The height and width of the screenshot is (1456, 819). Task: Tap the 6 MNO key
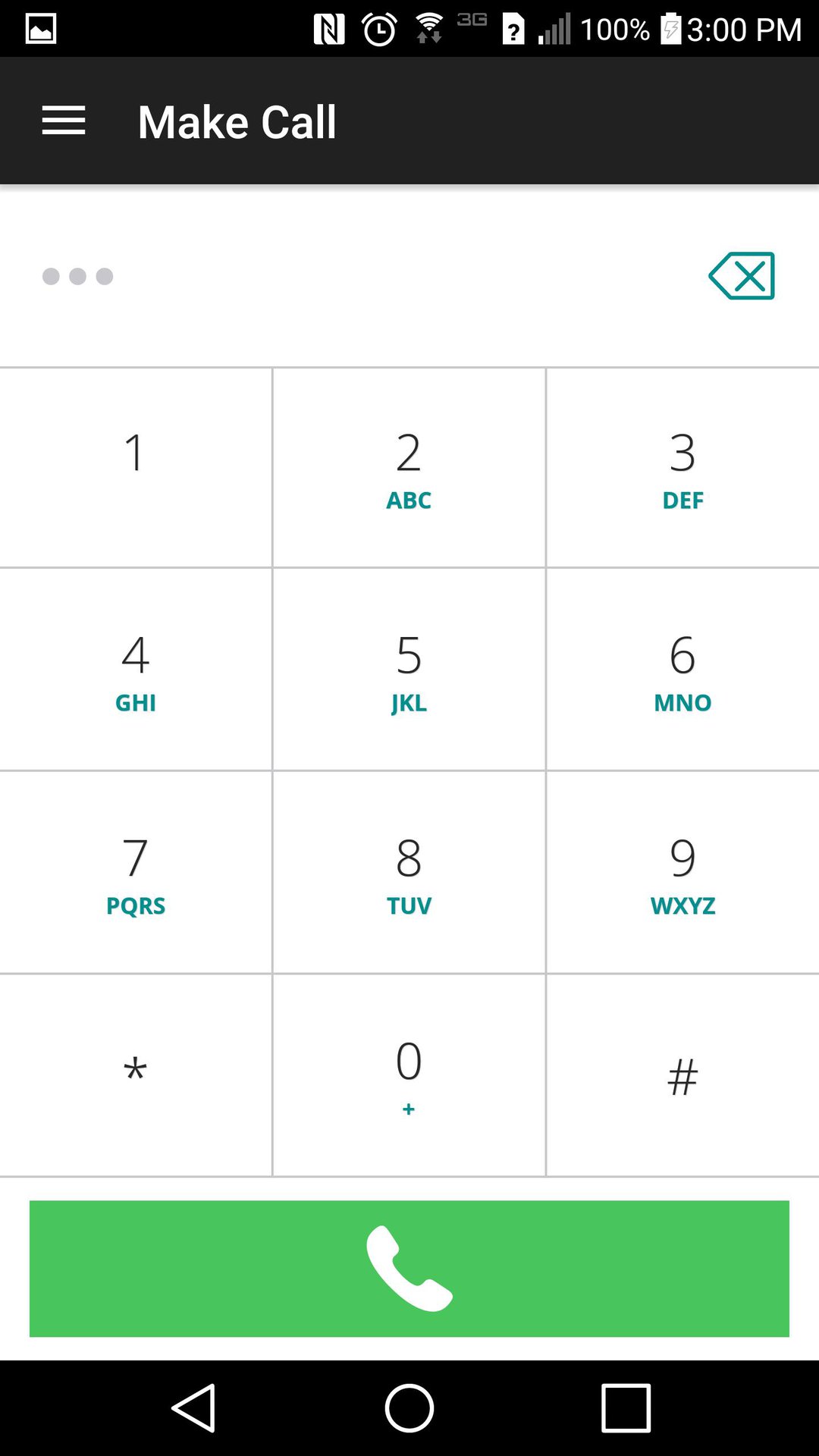pyautogui.click(x=682, y=670)
